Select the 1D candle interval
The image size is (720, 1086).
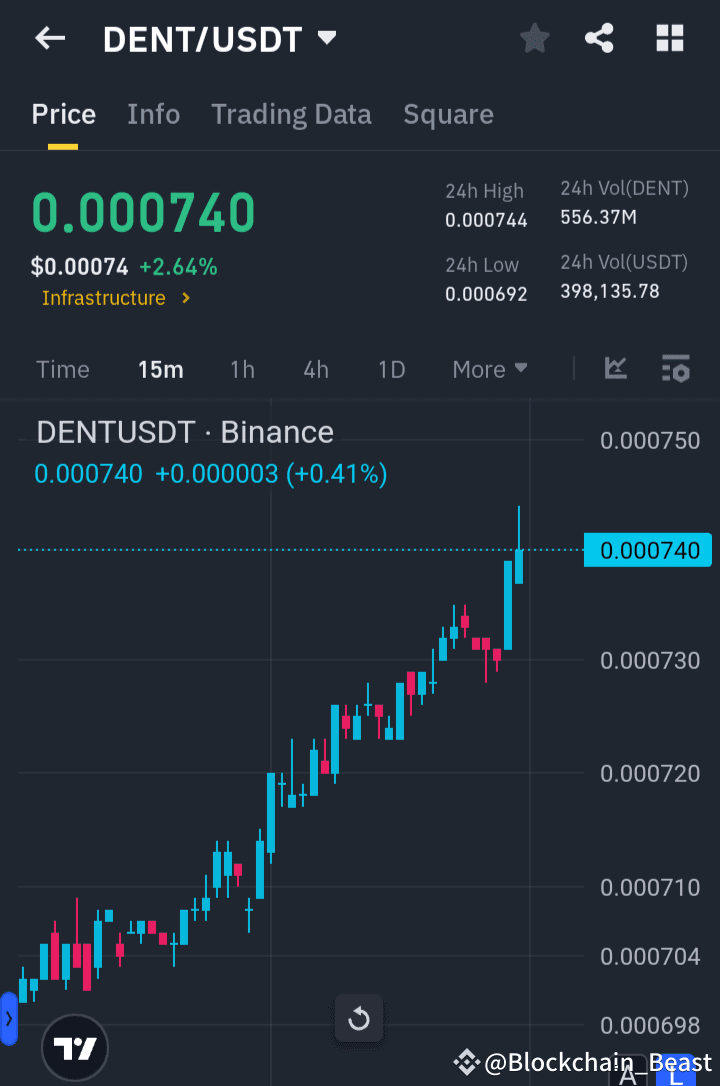(x=391, y=369)
